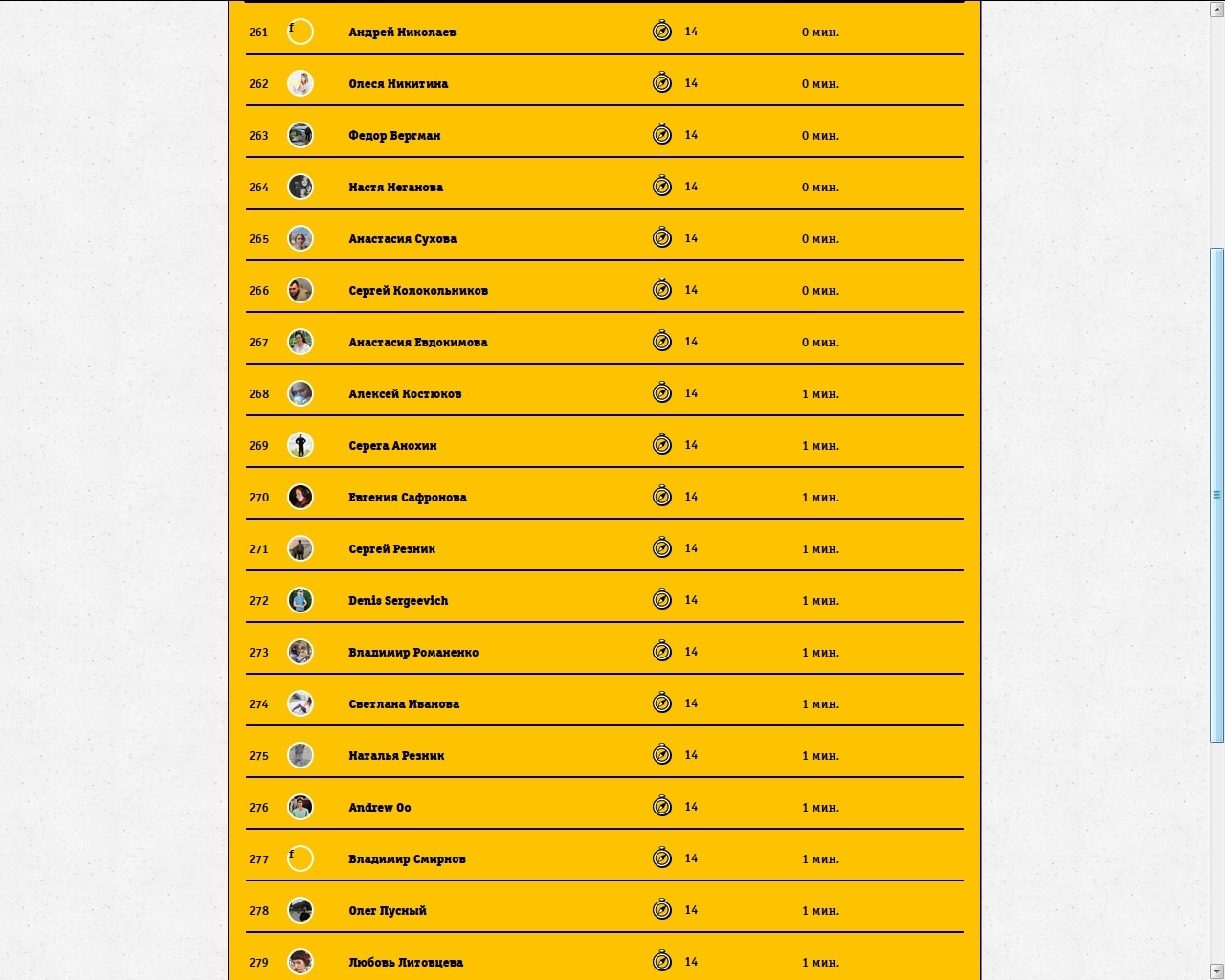The width and height of the screenshot is (1225, 980).
Task: Open Андрей Николаев's profile
Action: click(x=402, y=33)
